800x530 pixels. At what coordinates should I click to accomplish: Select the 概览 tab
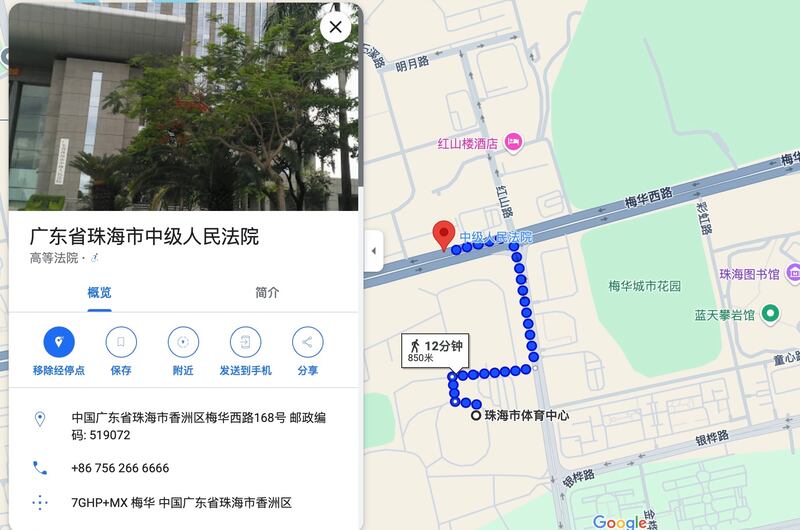point(100,293)
